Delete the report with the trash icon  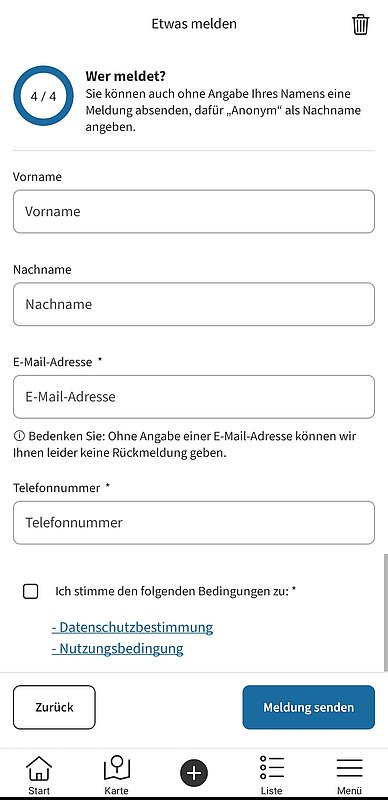tap(360, 24)
